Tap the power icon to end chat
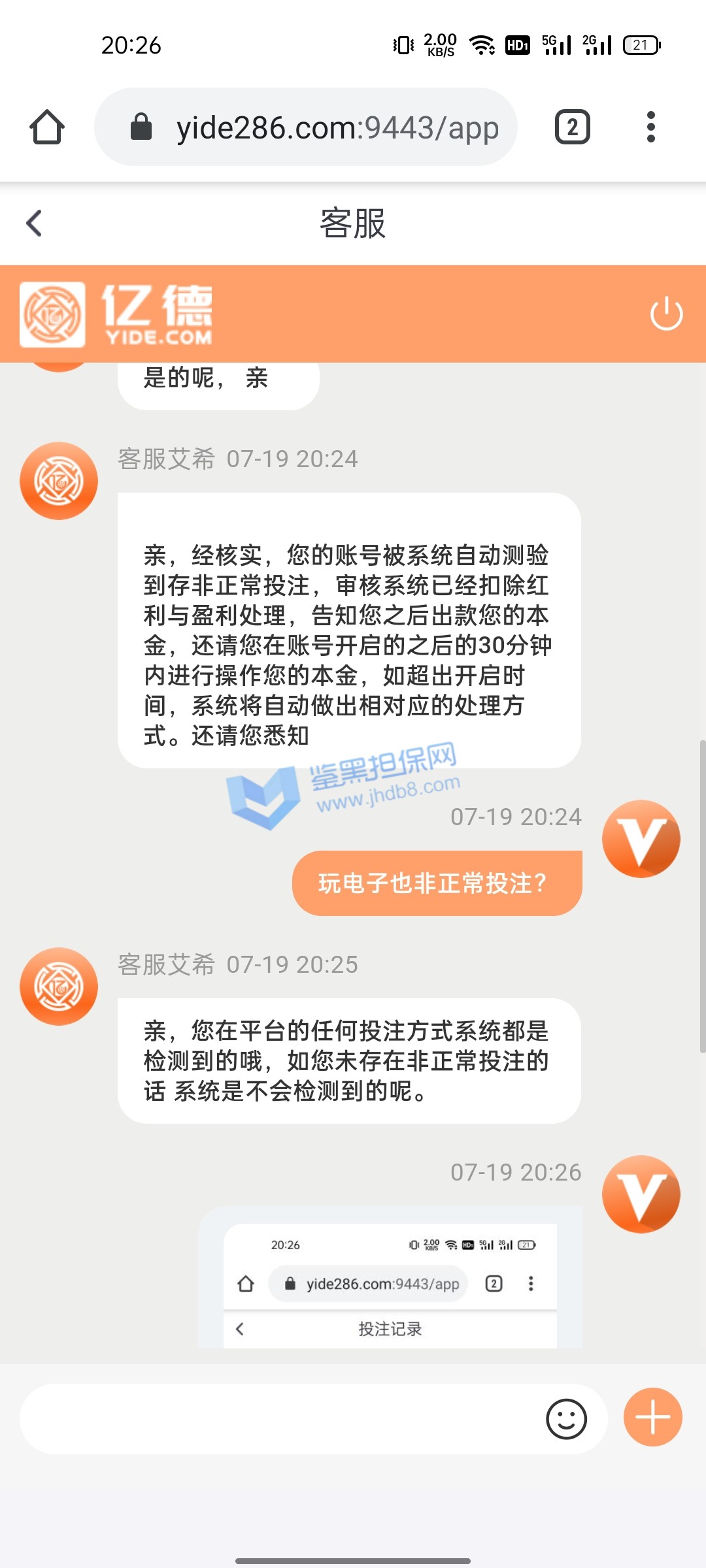The height and width of the screenshot is (1568, 706). click(x=666, y=314)
